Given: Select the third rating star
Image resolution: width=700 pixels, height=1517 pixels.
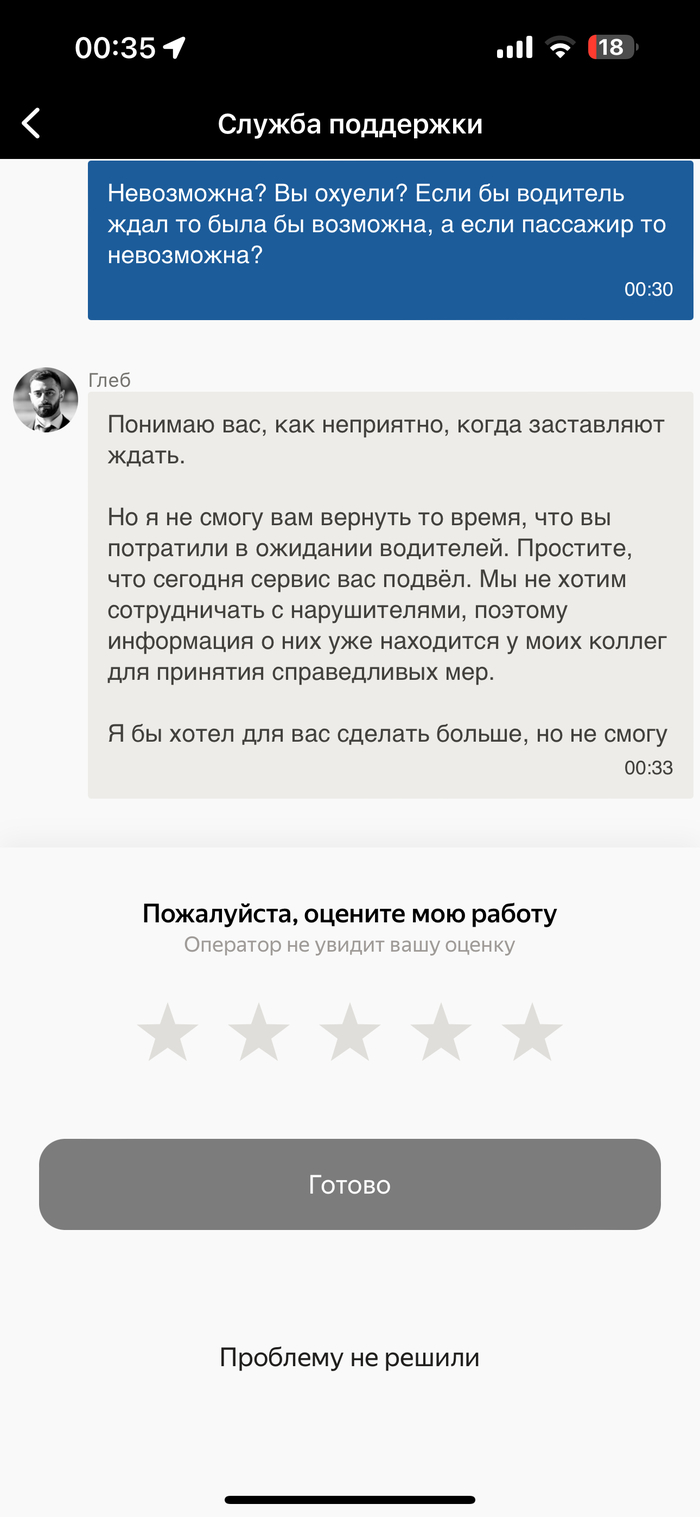Looking at the screenshot, I should click(350, 1033).
